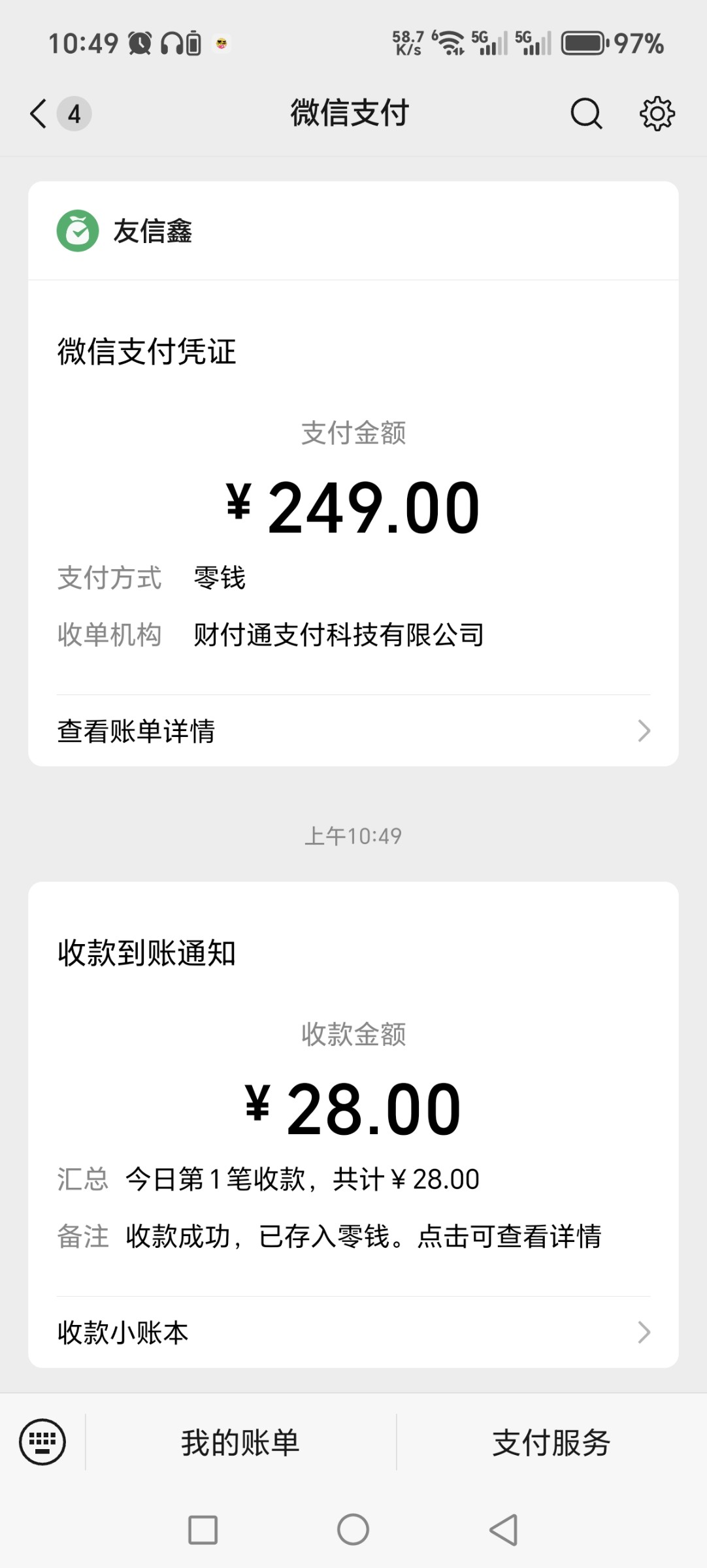Image resolution: width=707 pixels, height=1568 pixels.
Task: Tap 查看账单详情 row
Action: [x=353, y=730]
